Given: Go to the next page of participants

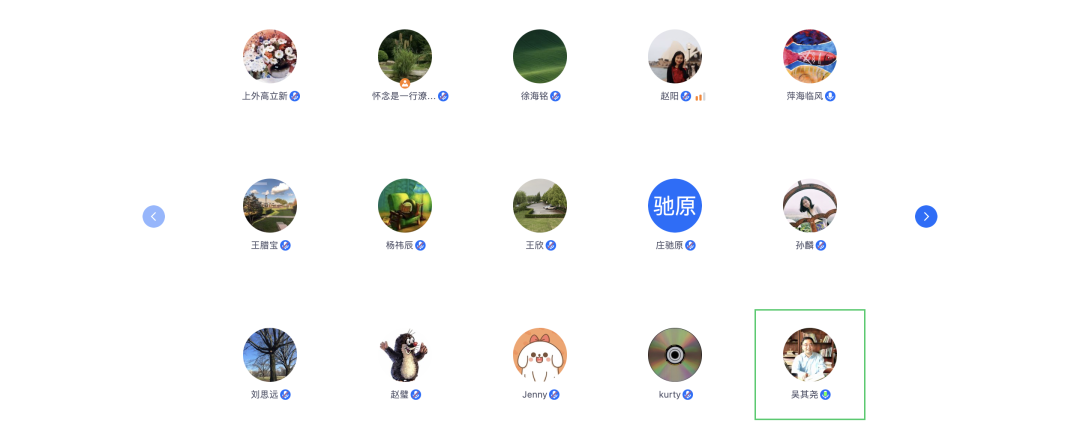Looking at the screenshot, I should pos(926,216).
